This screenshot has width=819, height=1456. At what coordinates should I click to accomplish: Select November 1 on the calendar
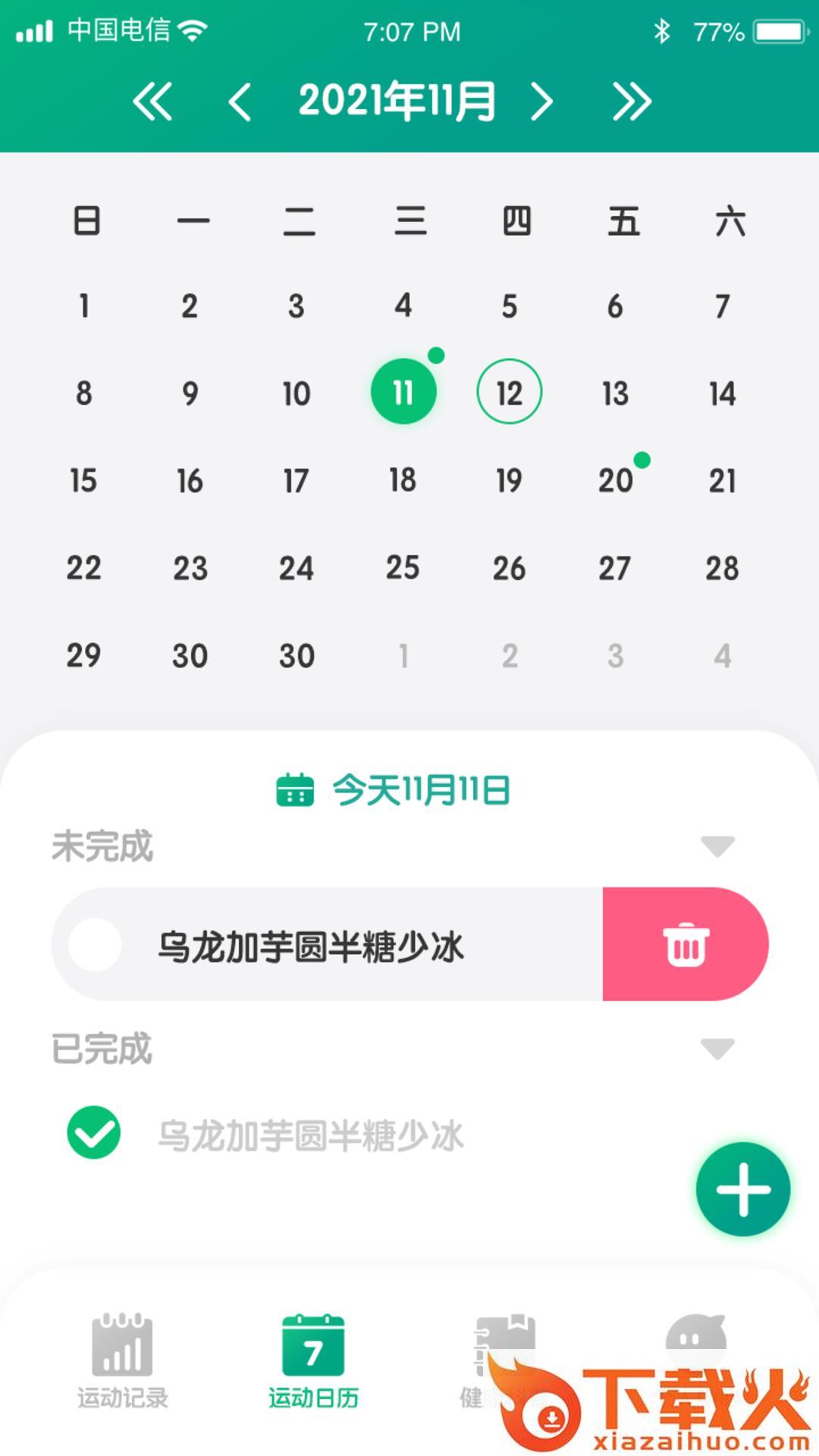coord(84,306)
